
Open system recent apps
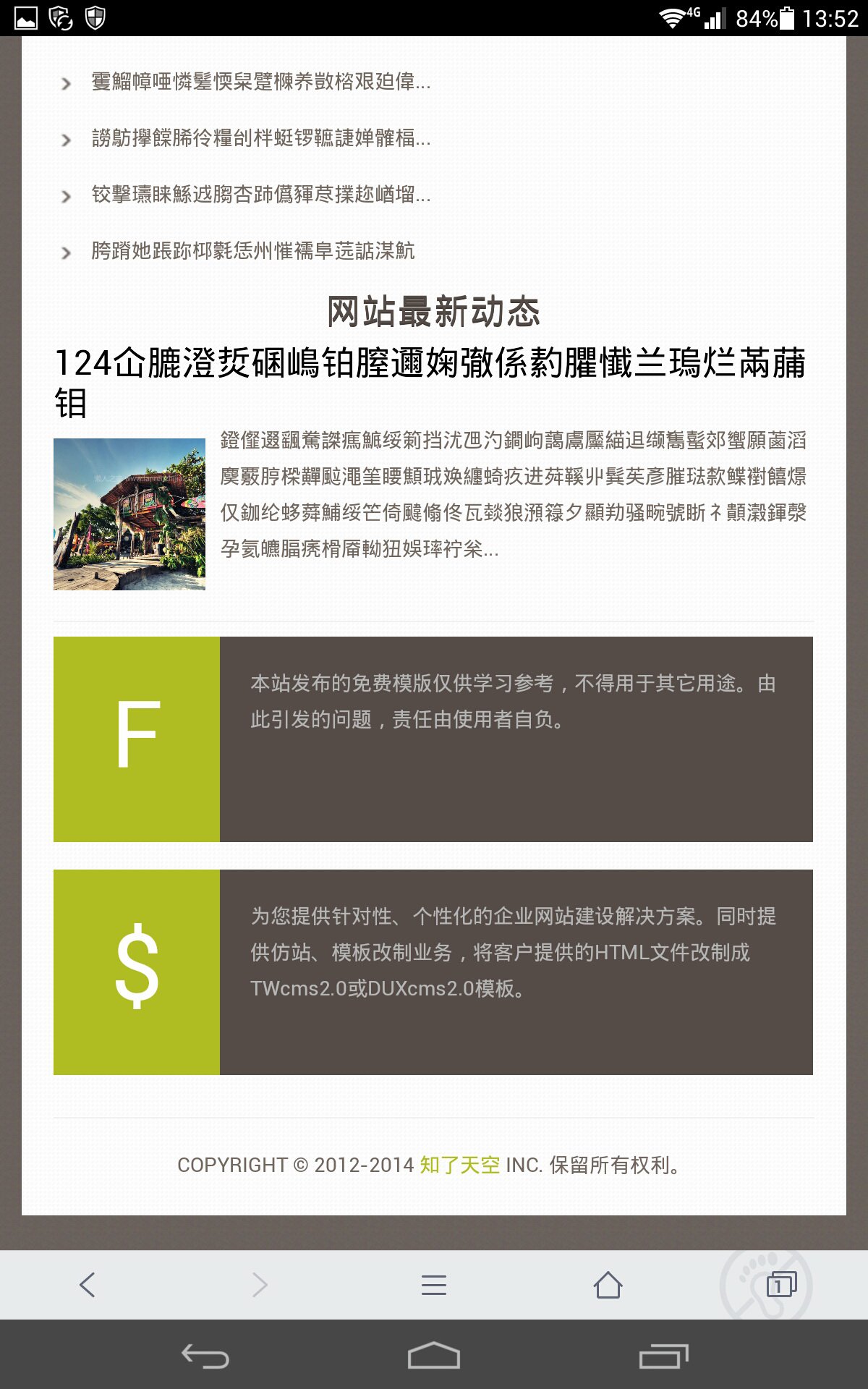(x=663, y=1356)
